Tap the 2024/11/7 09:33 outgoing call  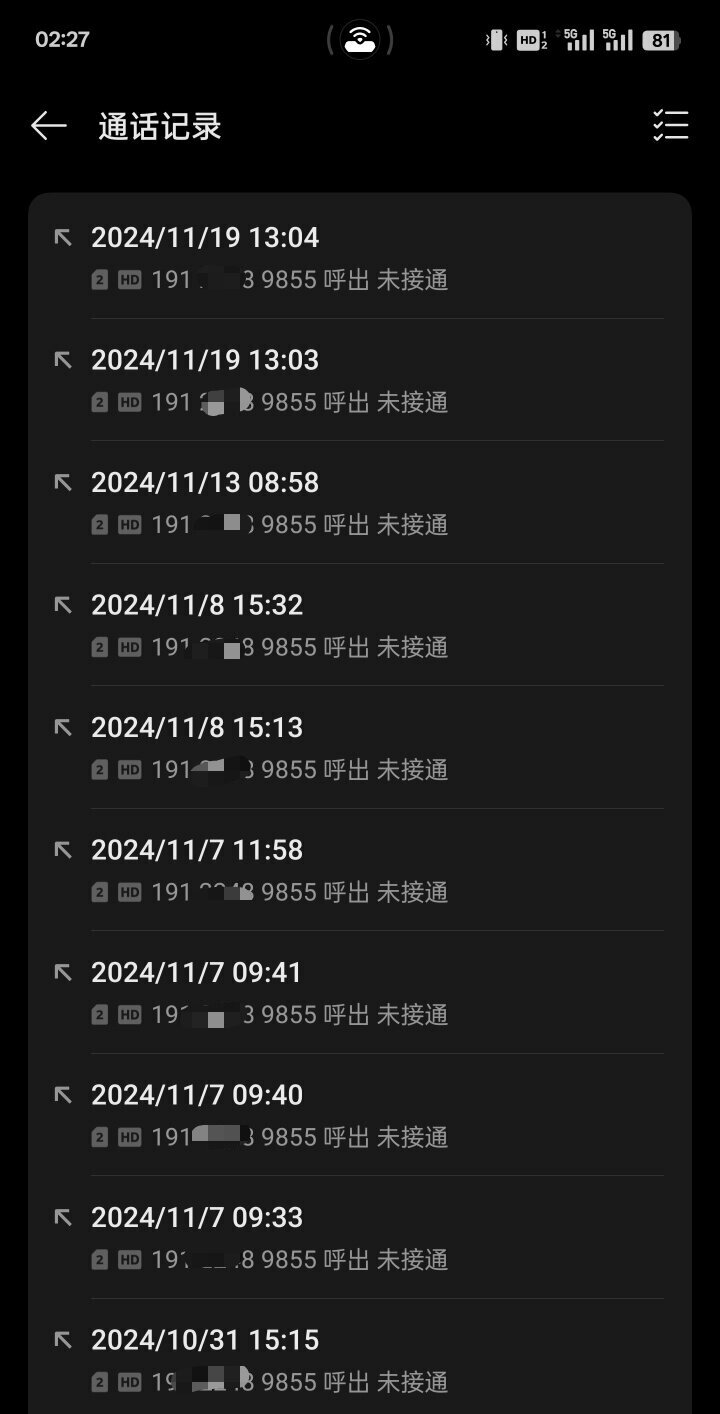coord(360,1238)
